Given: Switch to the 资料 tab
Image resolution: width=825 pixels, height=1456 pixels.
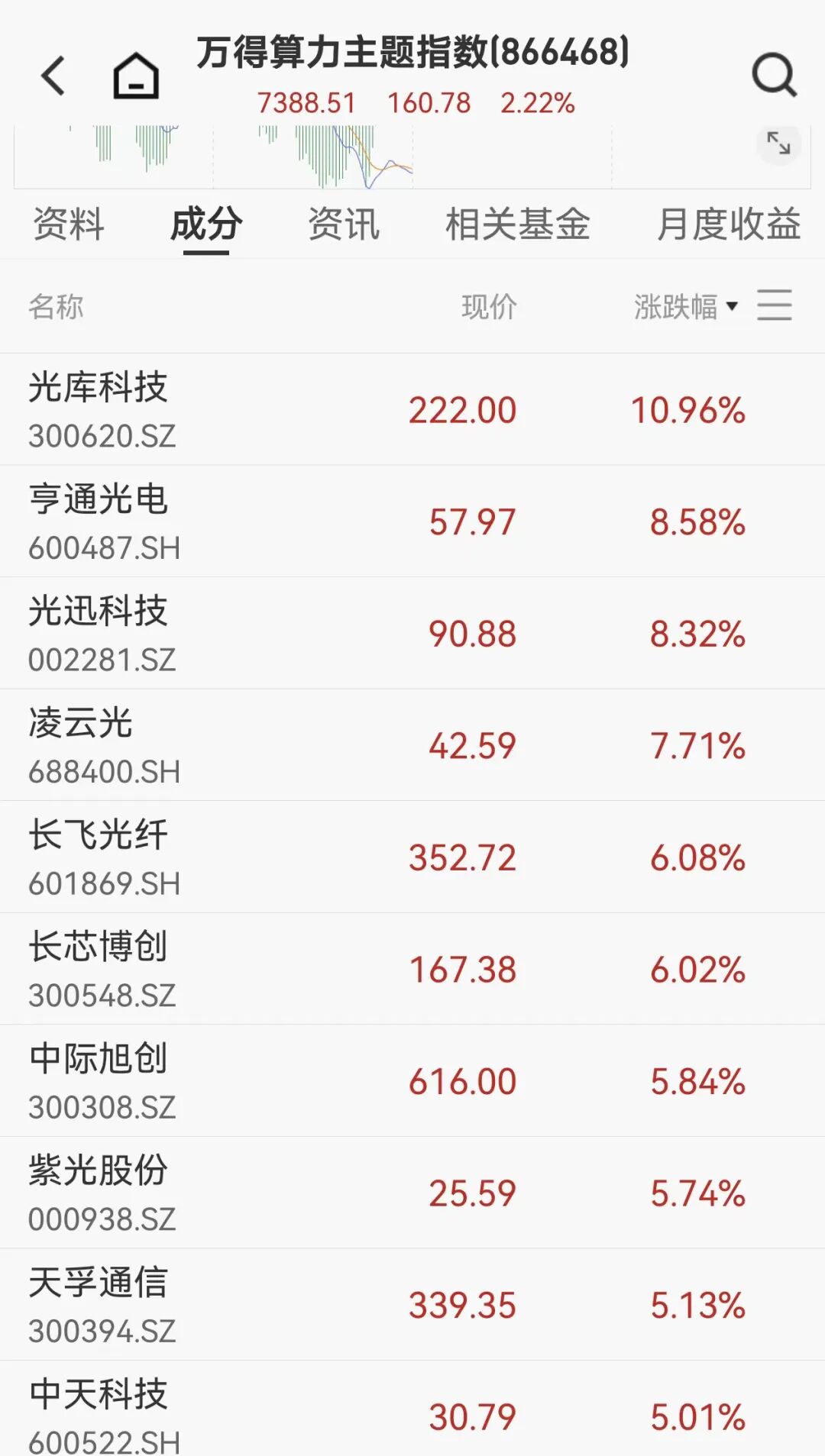Looking at the screenshot, I should pyautogui.click(x=67, y=224).
